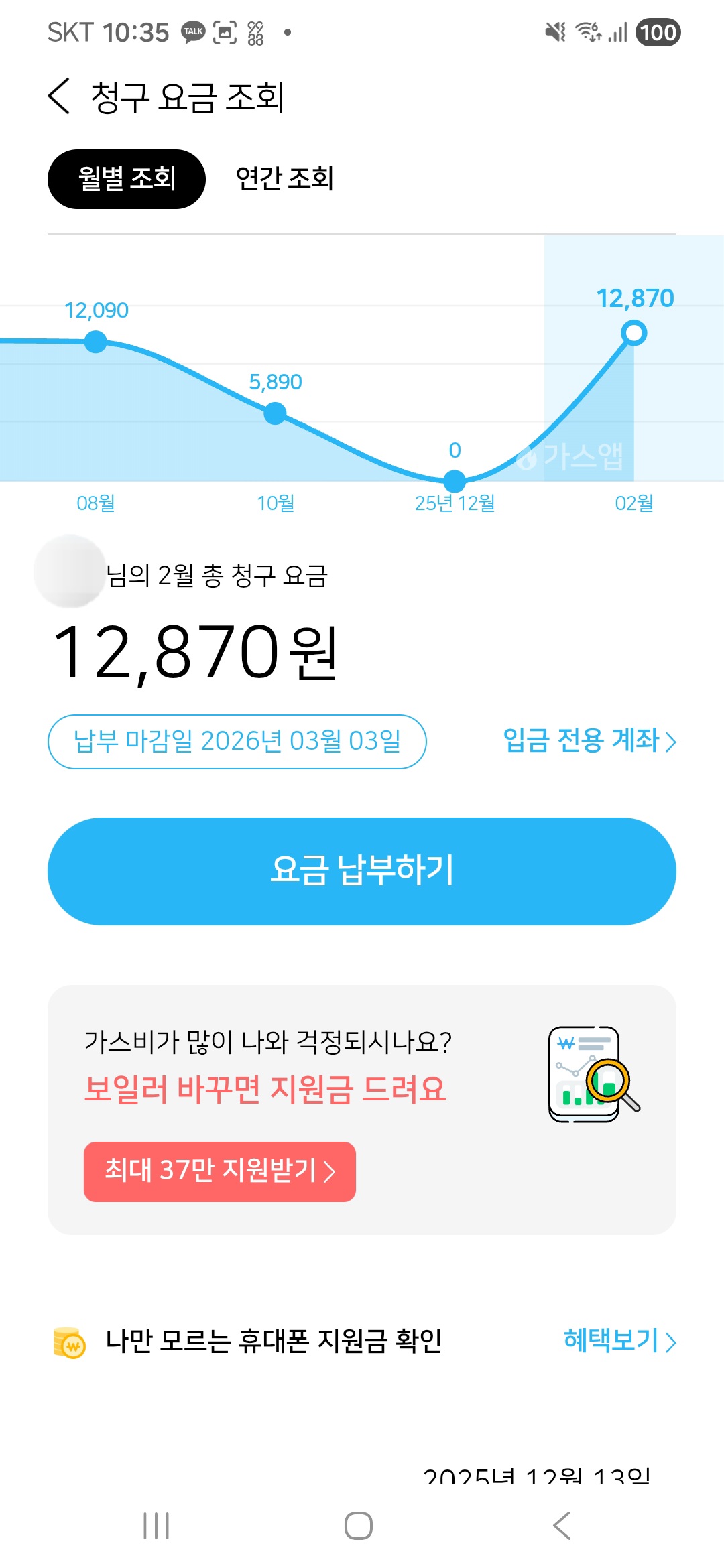Tap 요금 납부하기 button
This screenshot has height=1568, width=724.
point(362,871)
